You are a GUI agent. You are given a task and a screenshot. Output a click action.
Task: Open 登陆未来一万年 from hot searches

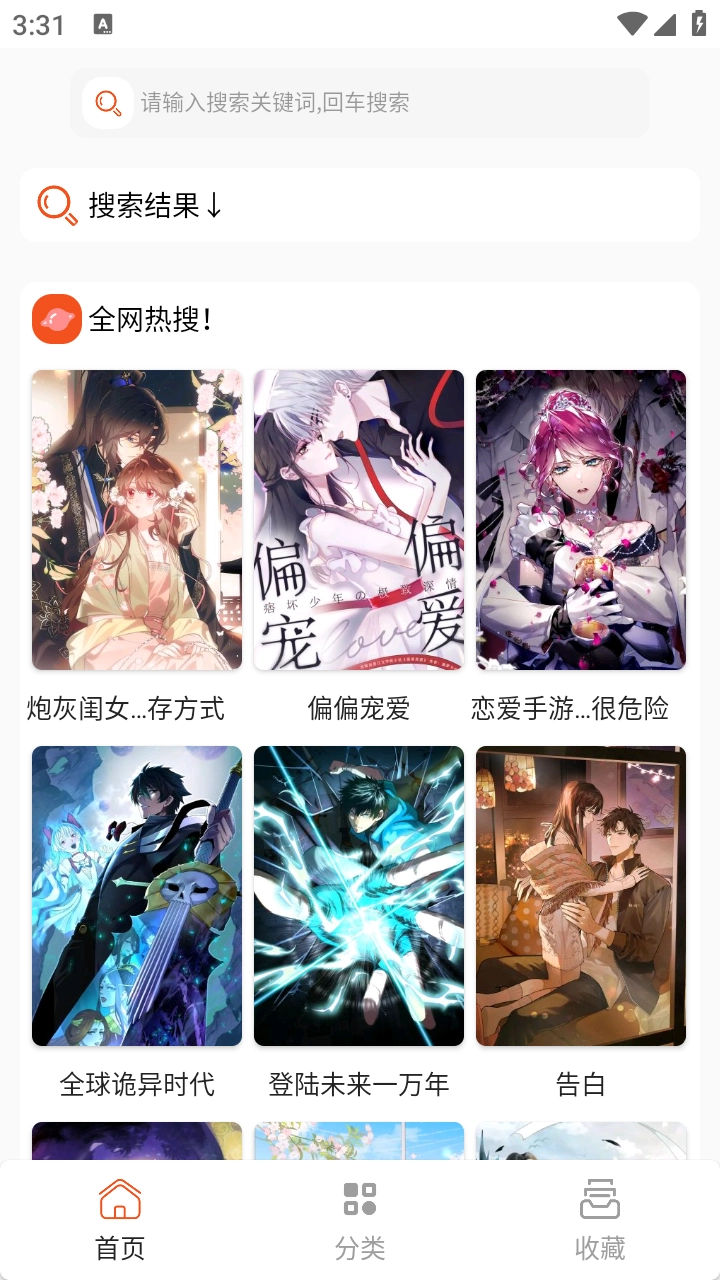pyautogui.click(x=358, y=895)
